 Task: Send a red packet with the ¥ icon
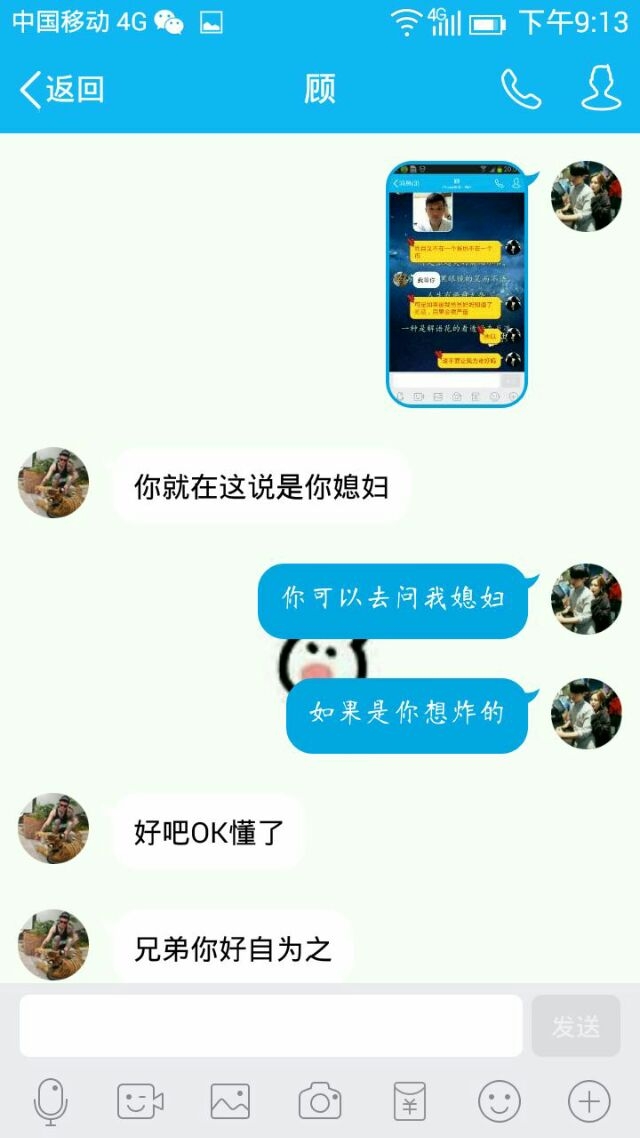pos(409,1102)
